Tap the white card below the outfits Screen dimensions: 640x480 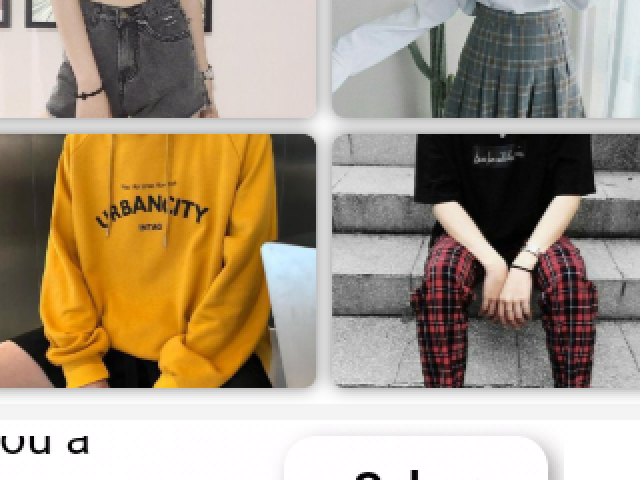pos(415,462)
